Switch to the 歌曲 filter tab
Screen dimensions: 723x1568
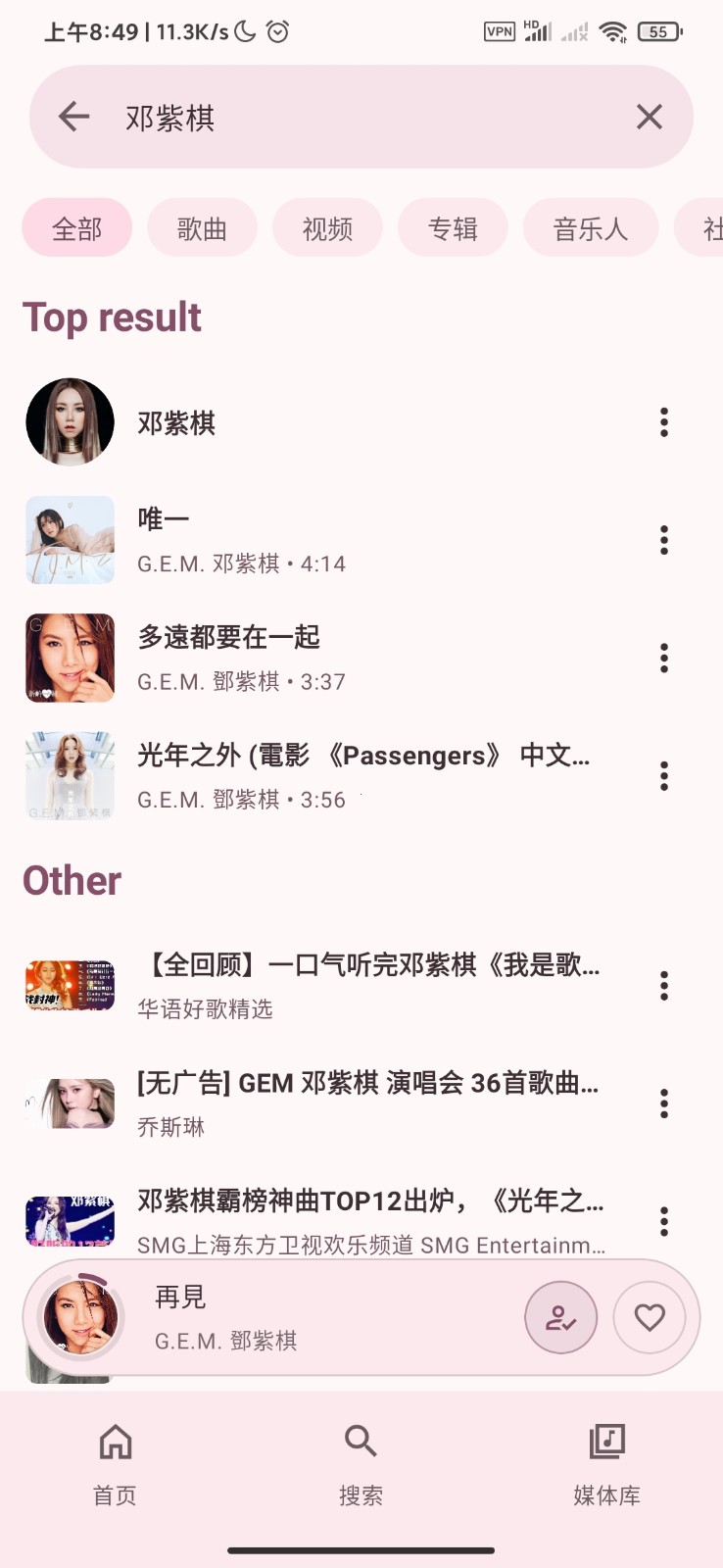(202, 227)
